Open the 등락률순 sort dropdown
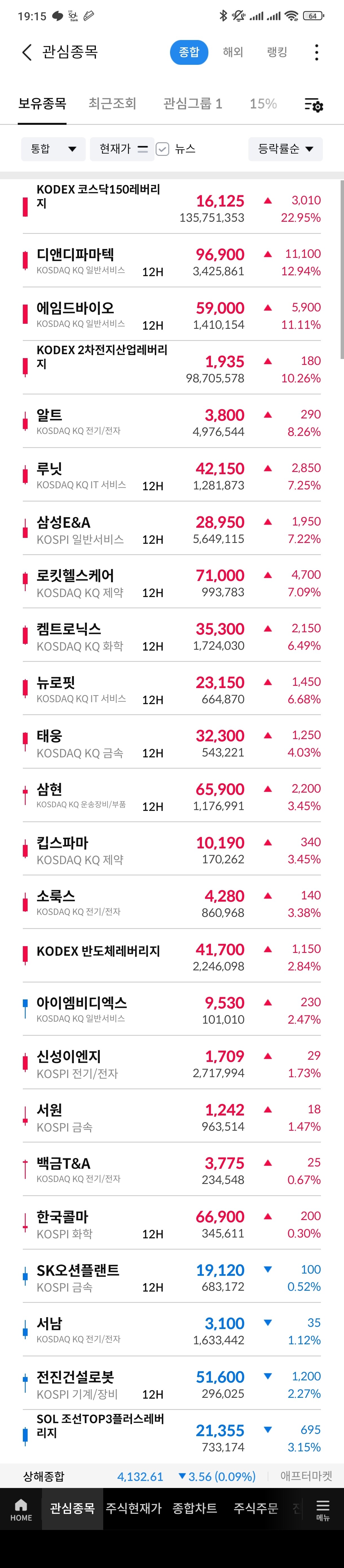The image size is (344, 1568). 285,148
